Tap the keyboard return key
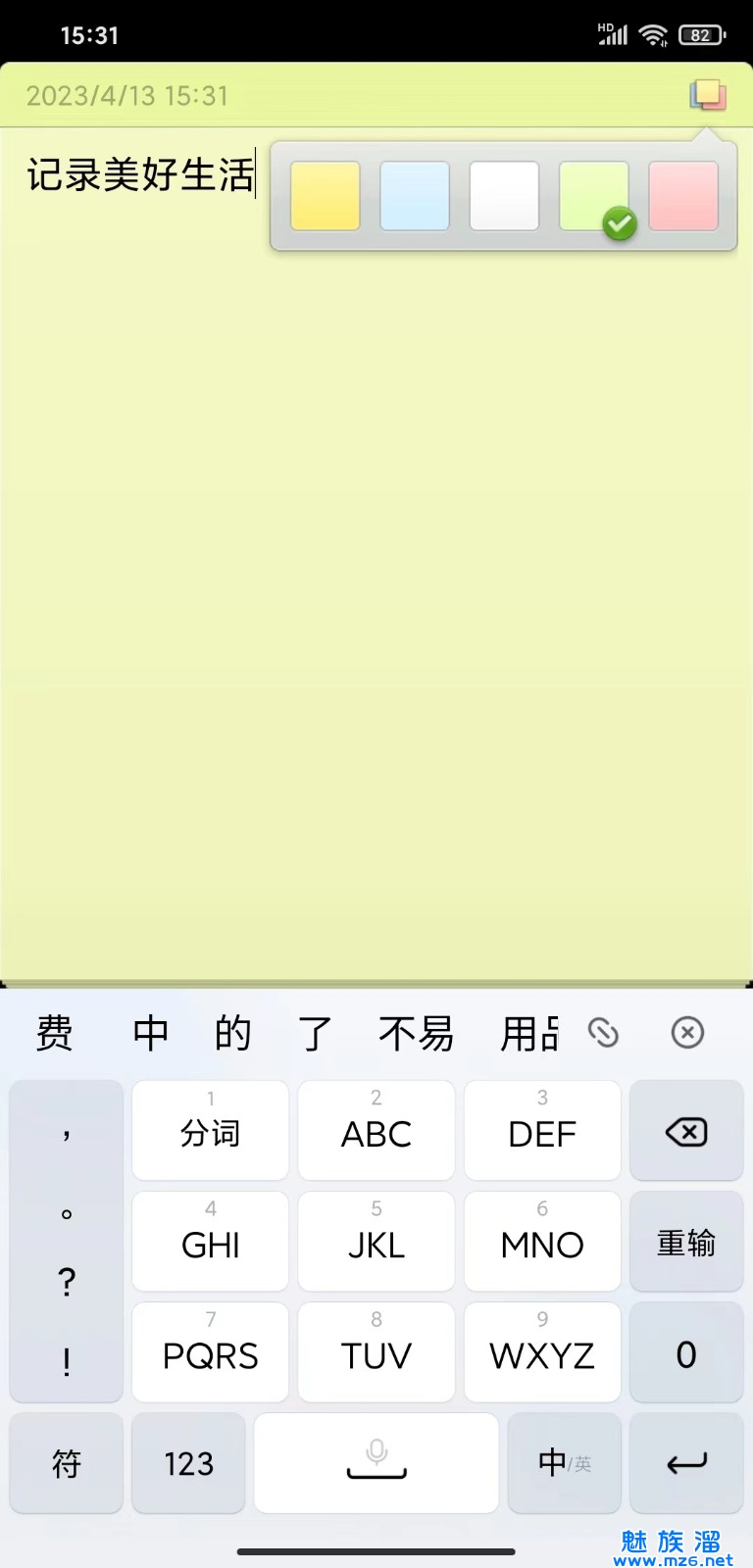753x1568 pixels. [x=686, y=1463]
